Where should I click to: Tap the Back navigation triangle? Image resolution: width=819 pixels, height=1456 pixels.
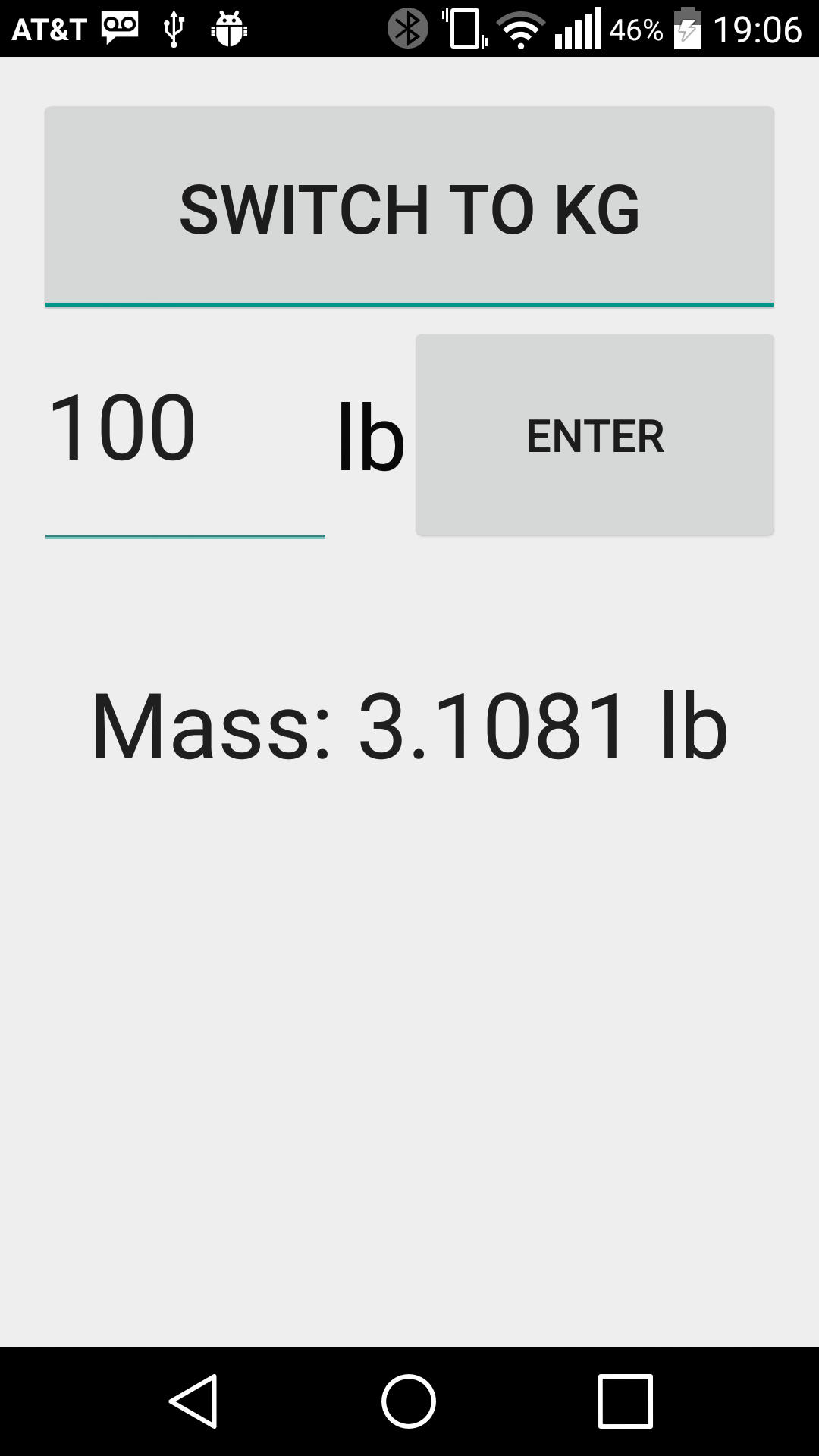[x=196, y=1401]
